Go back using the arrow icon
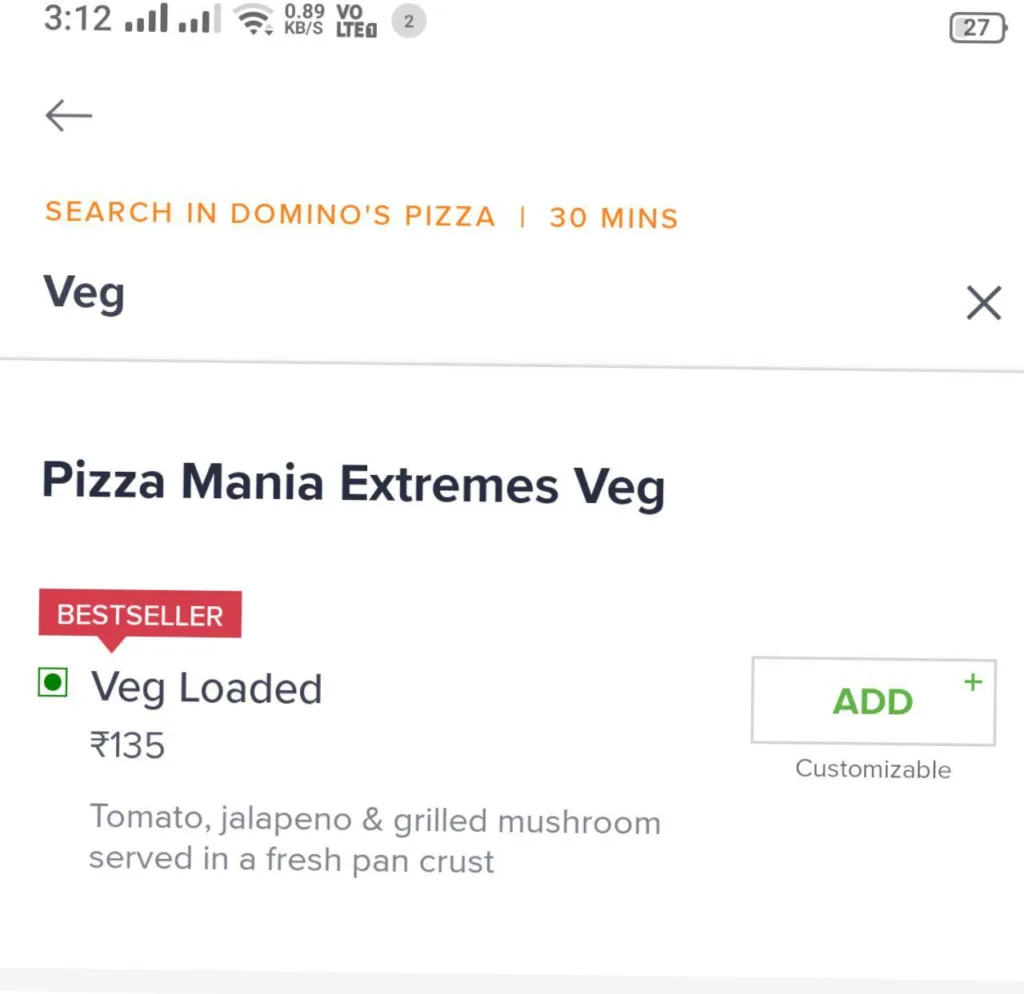Screen dimensions: 1024x994 pyautogui.click(x=69, y=116)
